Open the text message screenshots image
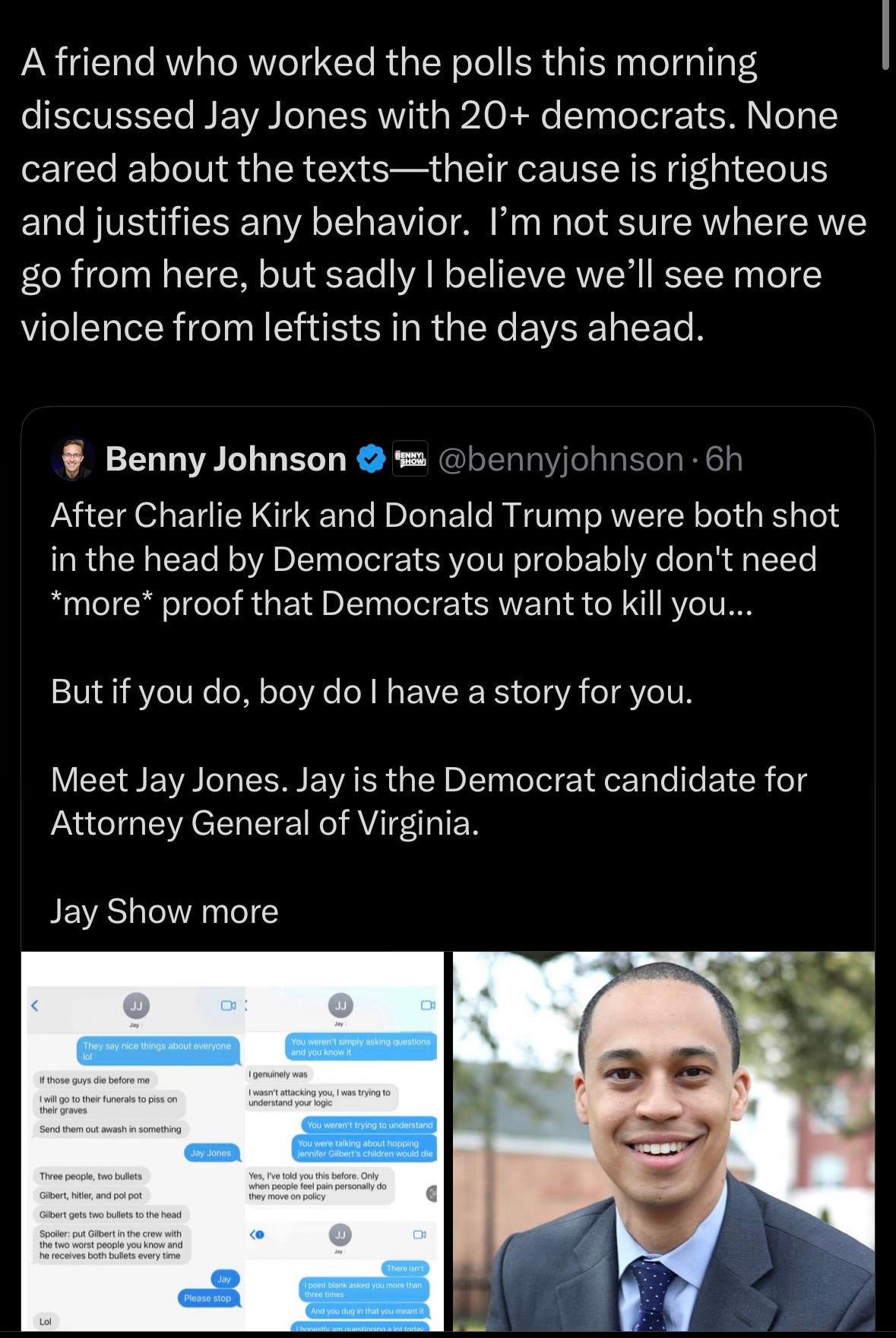 point(232,1140)
